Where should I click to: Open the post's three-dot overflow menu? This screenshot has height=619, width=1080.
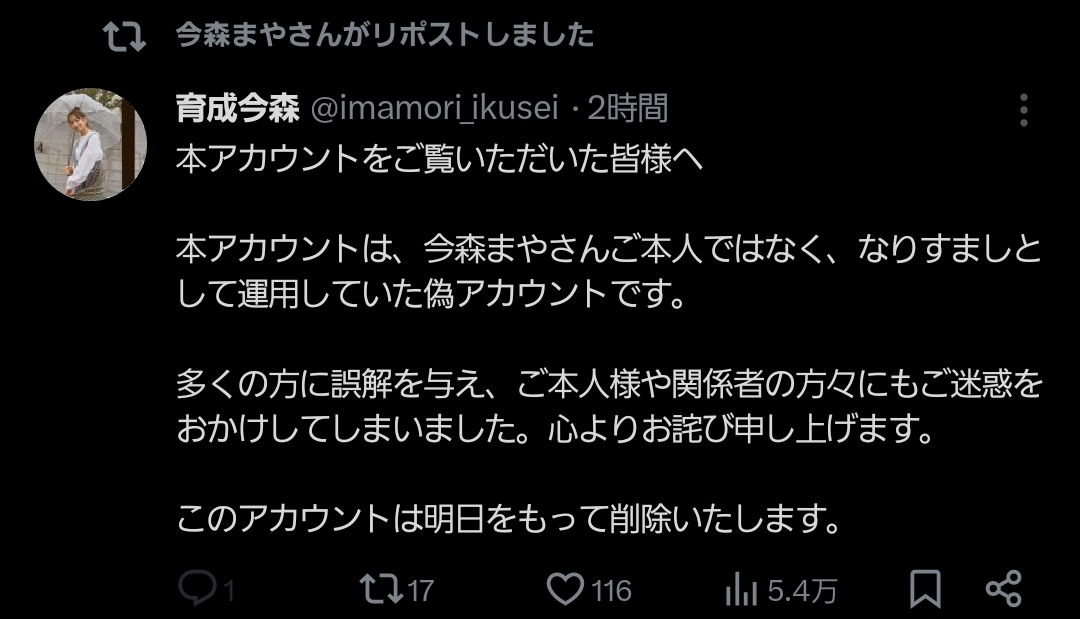click(1023, 110)
